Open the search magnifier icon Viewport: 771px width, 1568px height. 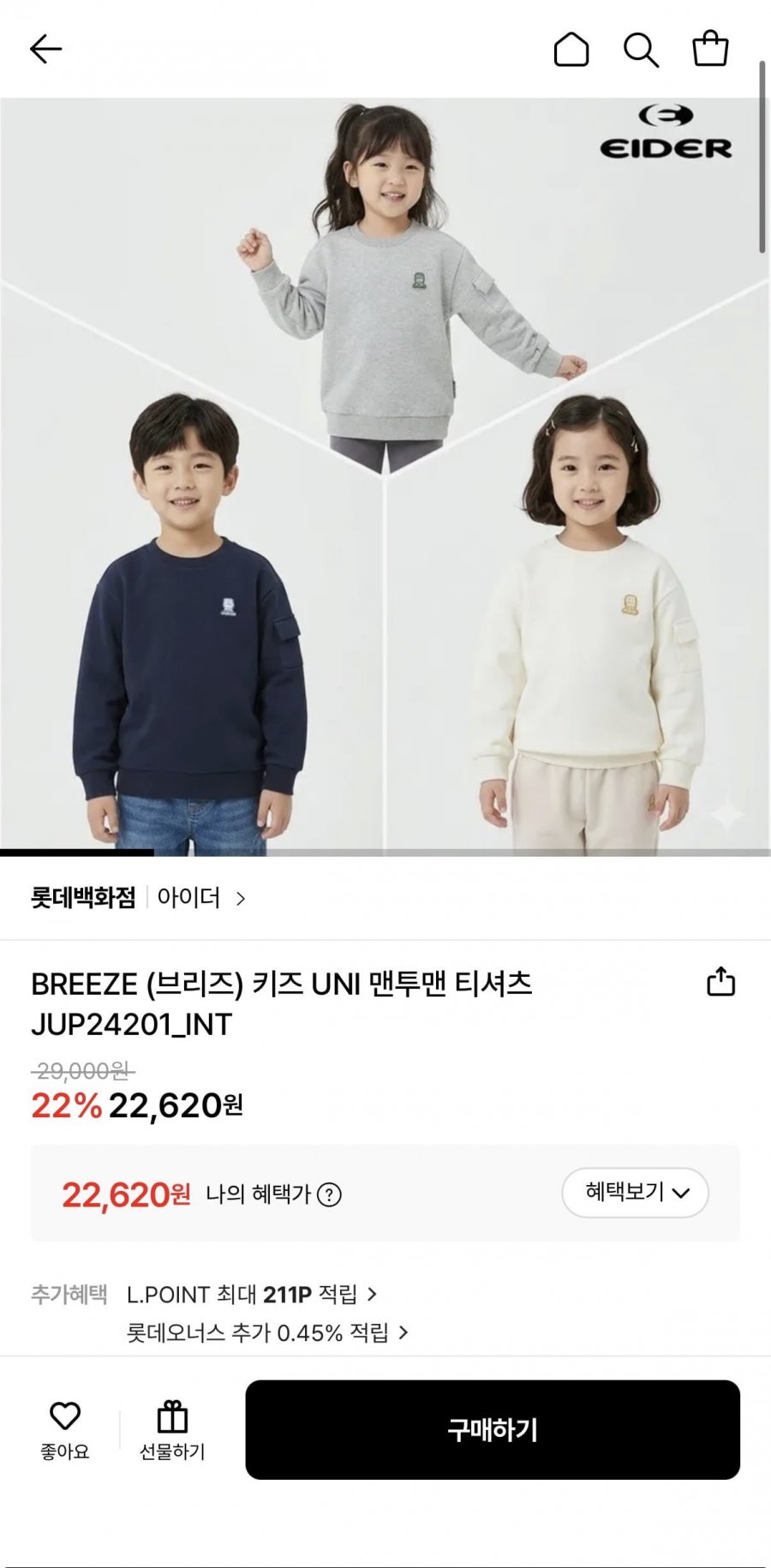(641, 50)
